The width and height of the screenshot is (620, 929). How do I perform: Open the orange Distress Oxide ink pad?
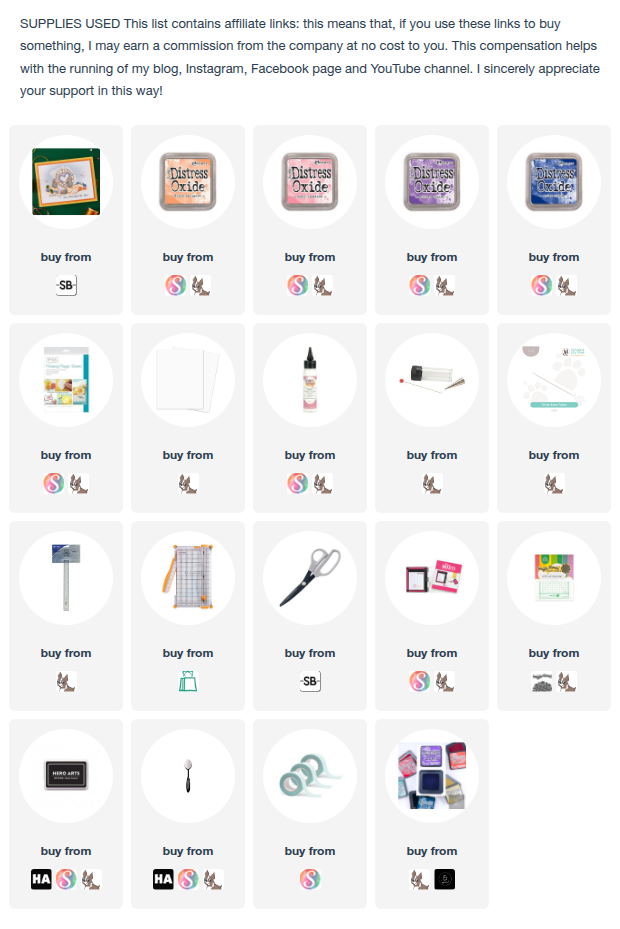188,181
